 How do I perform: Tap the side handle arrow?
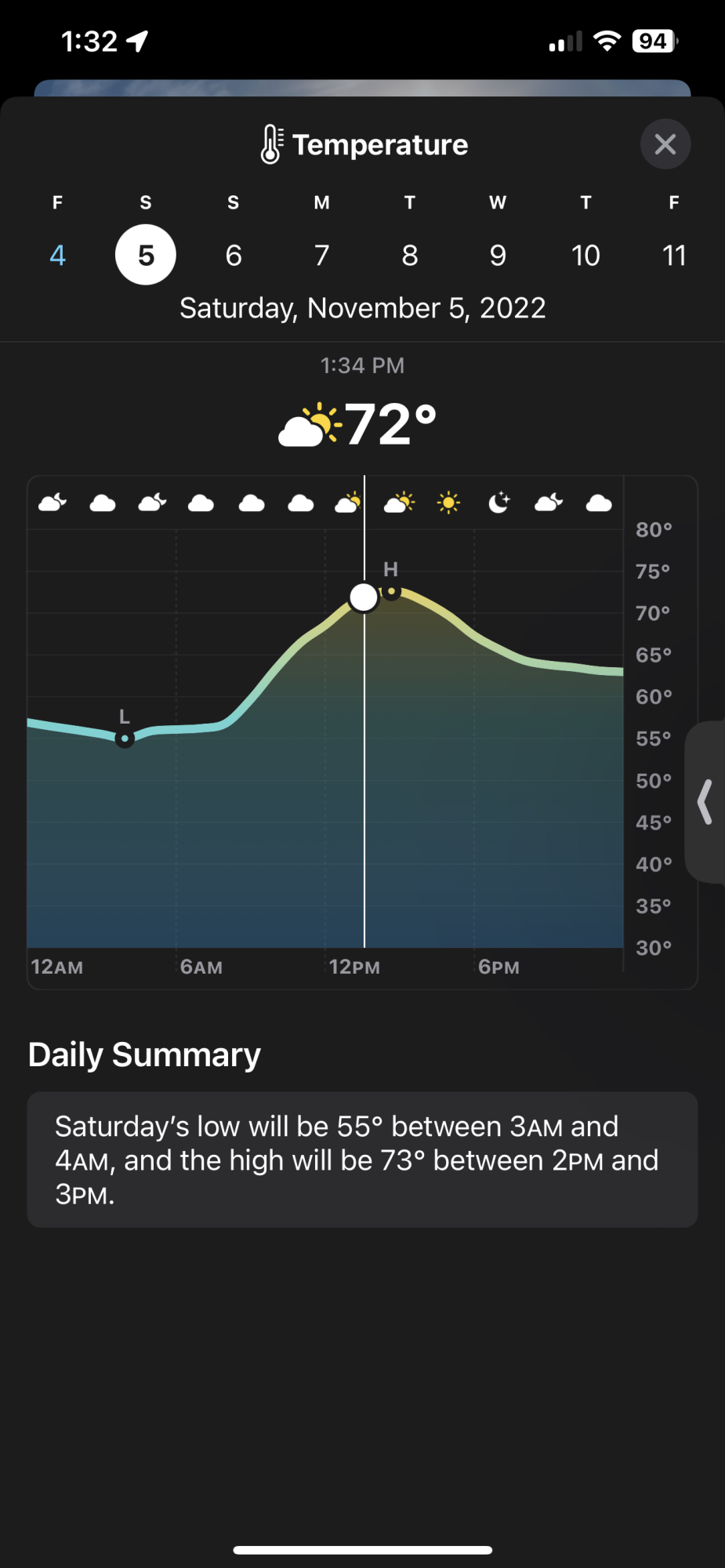[705, 802]
